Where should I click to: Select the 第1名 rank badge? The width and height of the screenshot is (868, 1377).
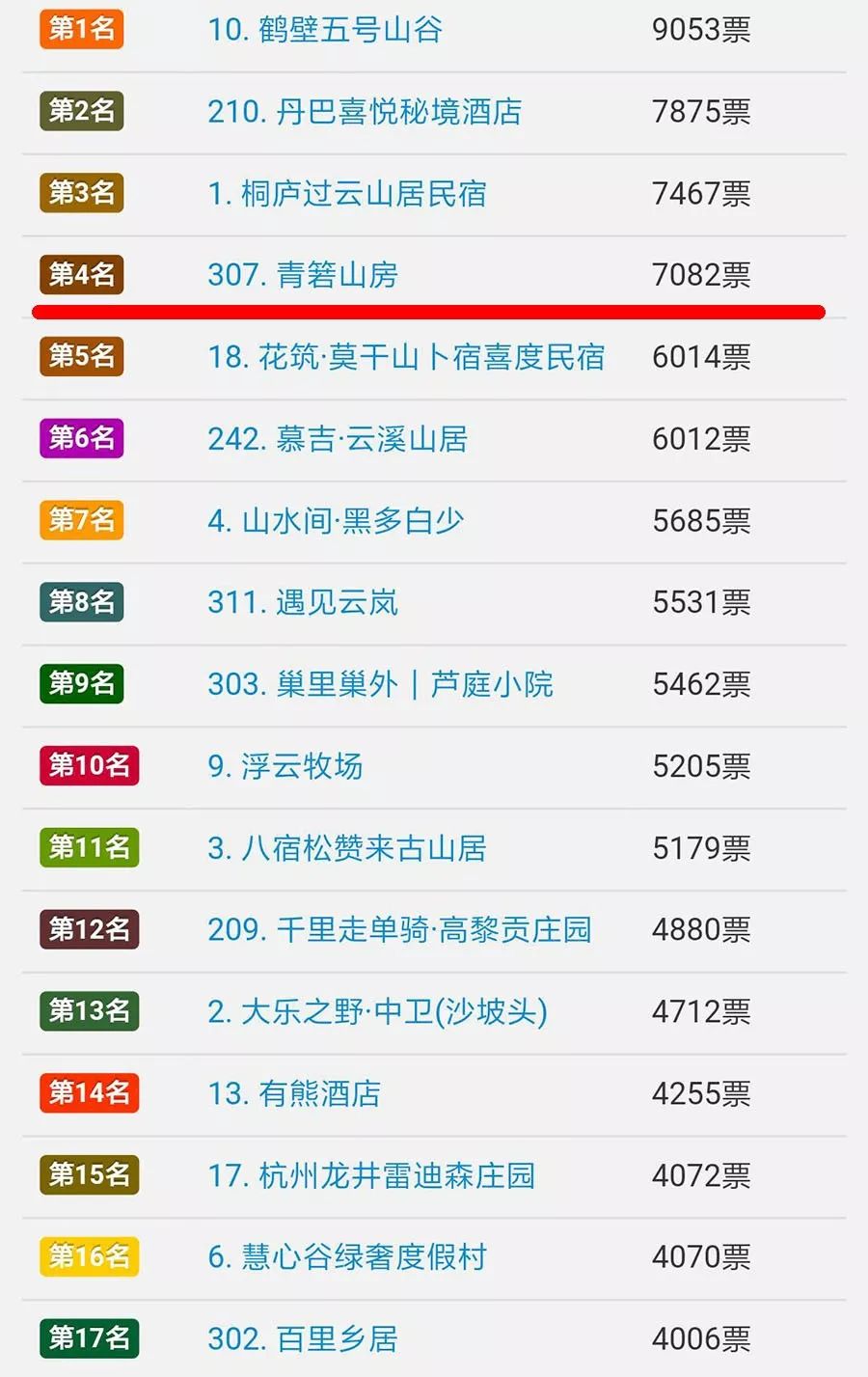click(81, 30)
